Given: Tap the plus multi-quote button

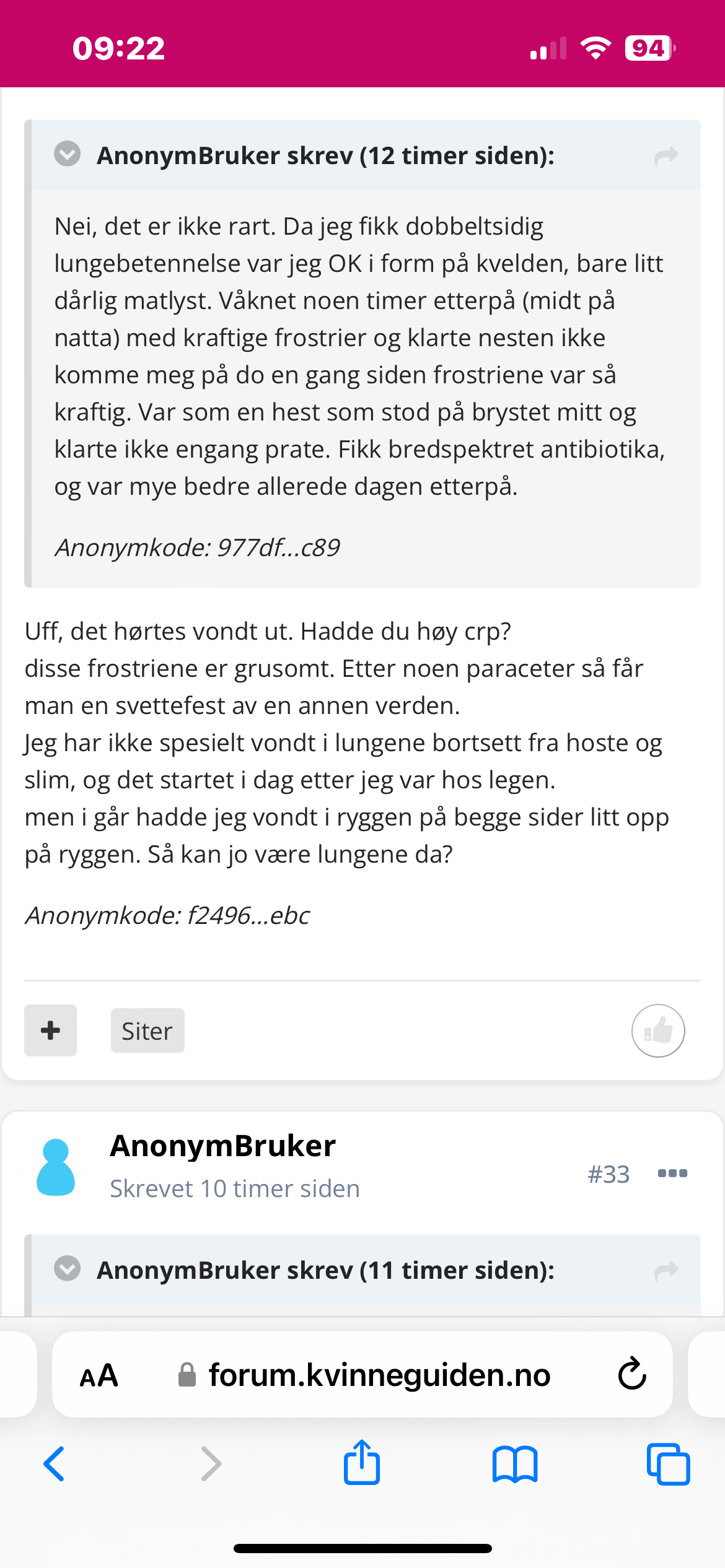Looking at the screenshot, I should pos(50,1030).
